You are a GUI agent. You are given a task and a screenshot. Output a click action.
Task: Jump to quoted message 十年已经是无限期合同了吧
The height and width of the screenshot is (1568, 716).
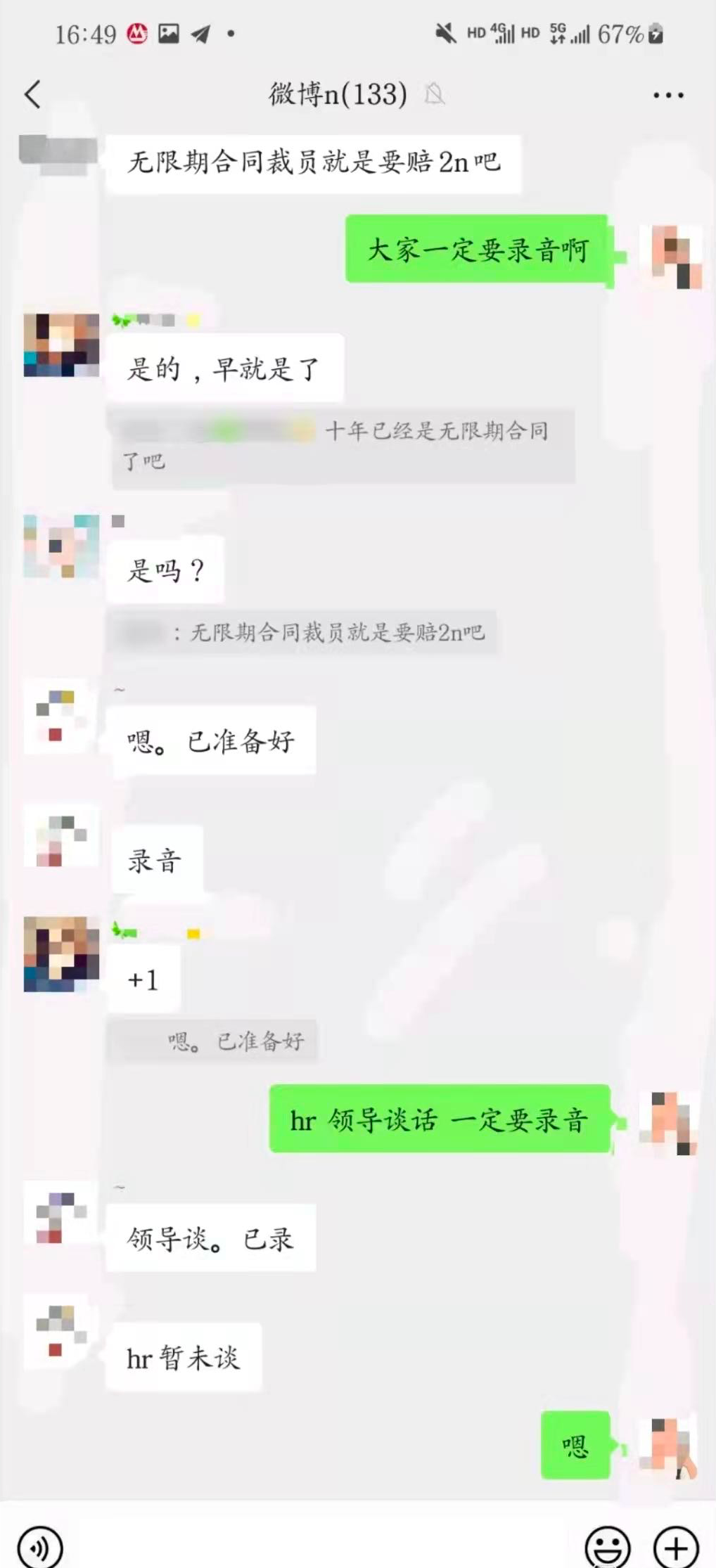342,445
